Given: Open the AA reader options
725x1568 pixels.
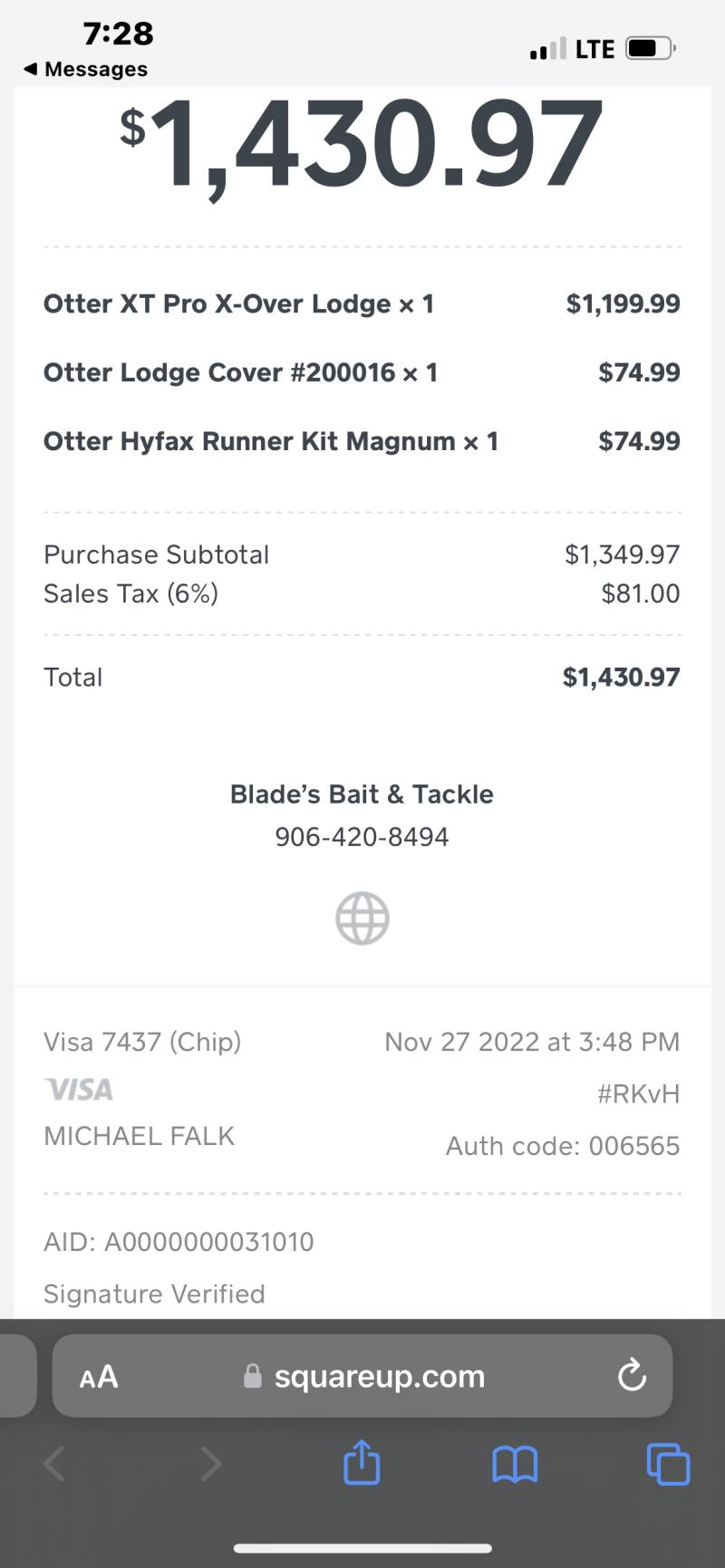Looking at the screenshot, I should (x=99, y=1377).
